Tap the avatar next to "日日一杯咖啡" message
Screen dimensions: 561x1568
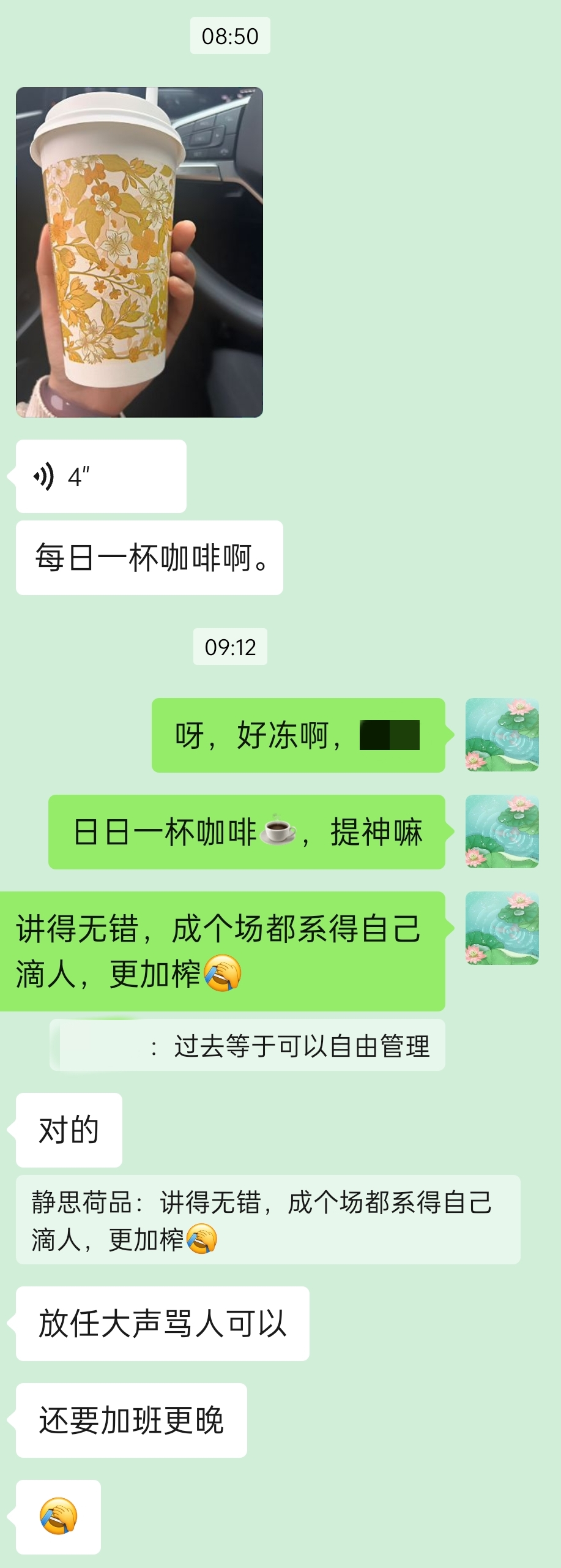[502, 831]
